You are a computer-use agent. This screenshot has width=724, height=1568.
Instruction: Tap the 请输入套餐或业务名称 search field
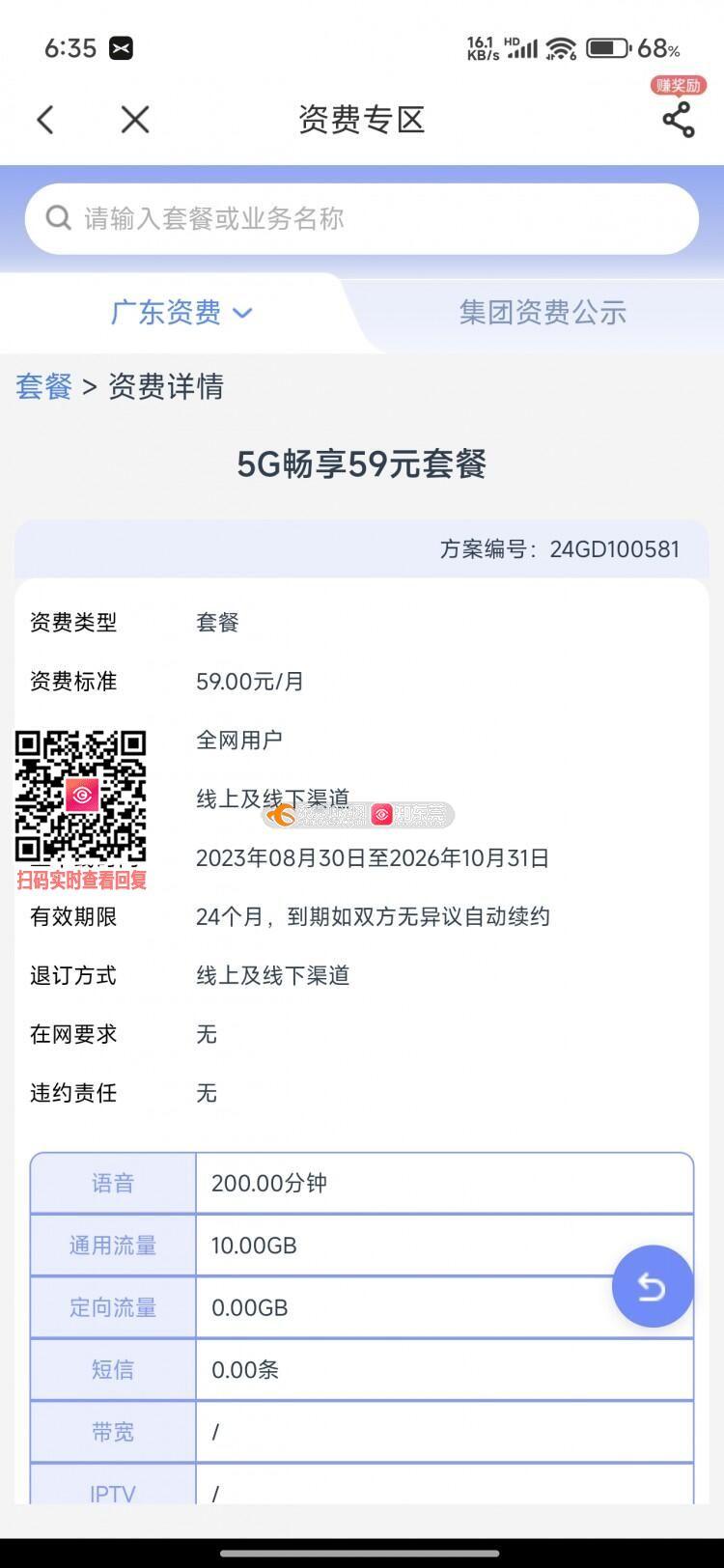[362, 218]
